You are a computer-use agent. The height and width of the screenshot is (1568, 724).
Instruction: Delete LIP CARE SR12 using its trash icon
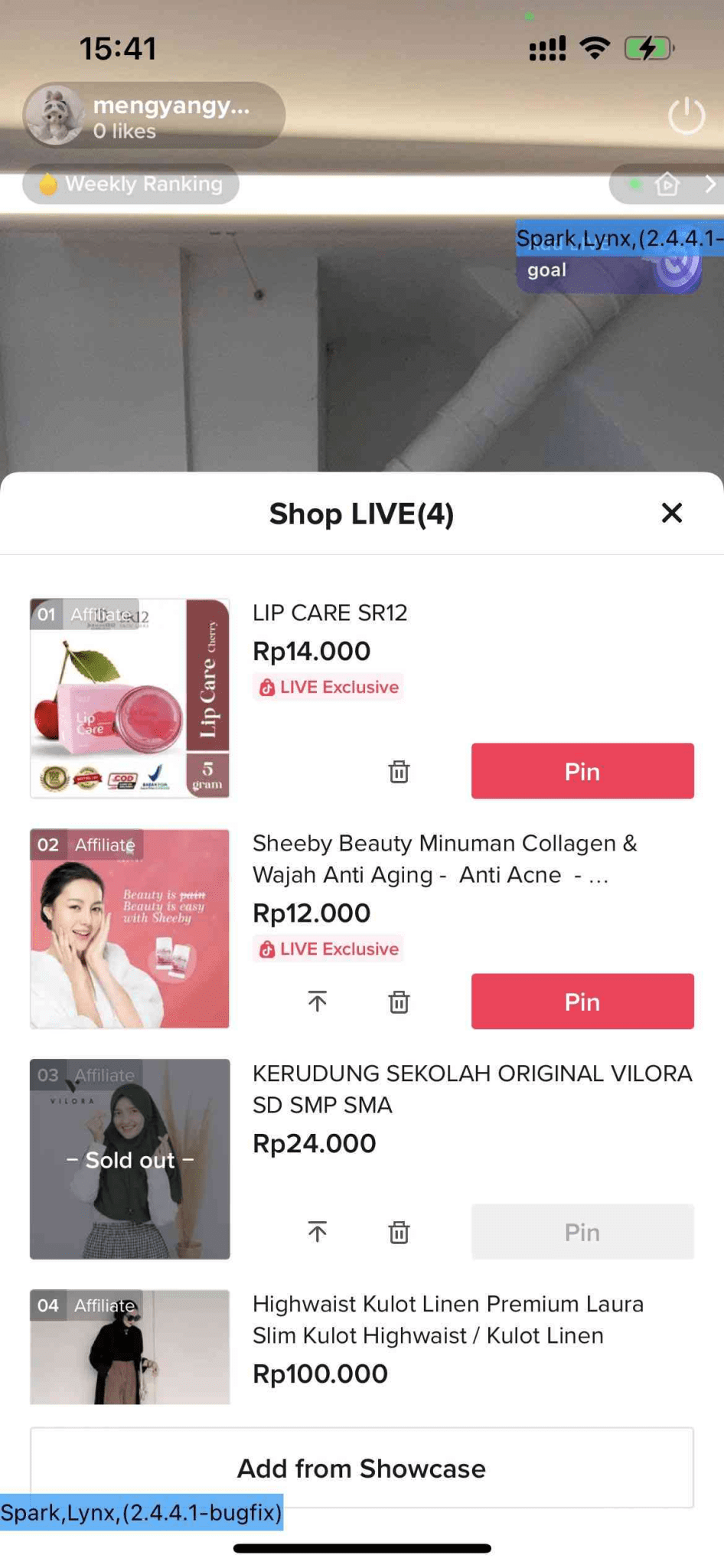(398, 772)
